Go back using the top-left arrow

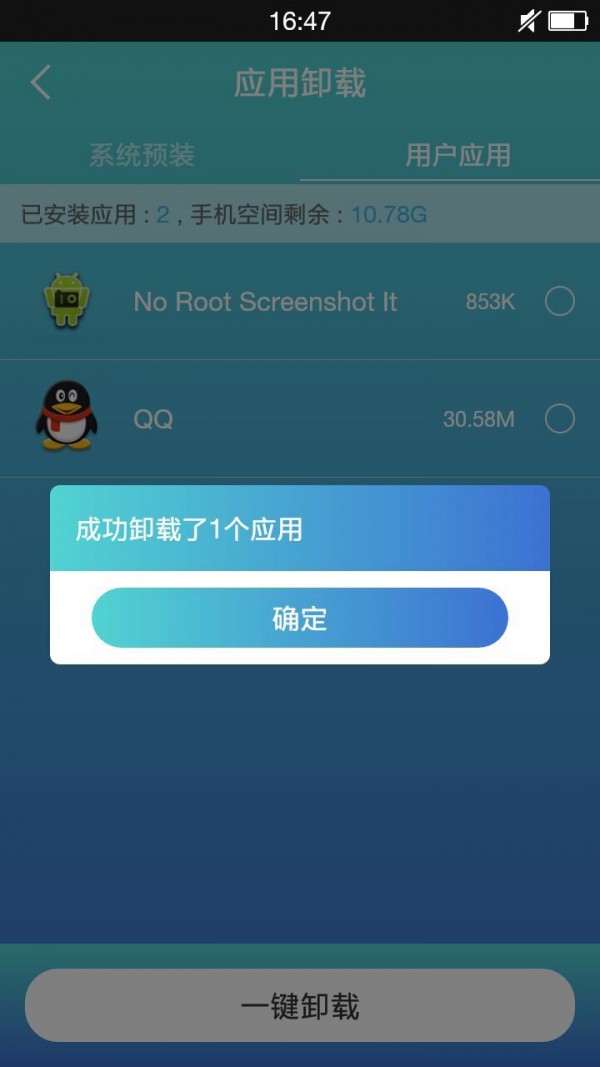pyautogui.click(x=41, y=83)
